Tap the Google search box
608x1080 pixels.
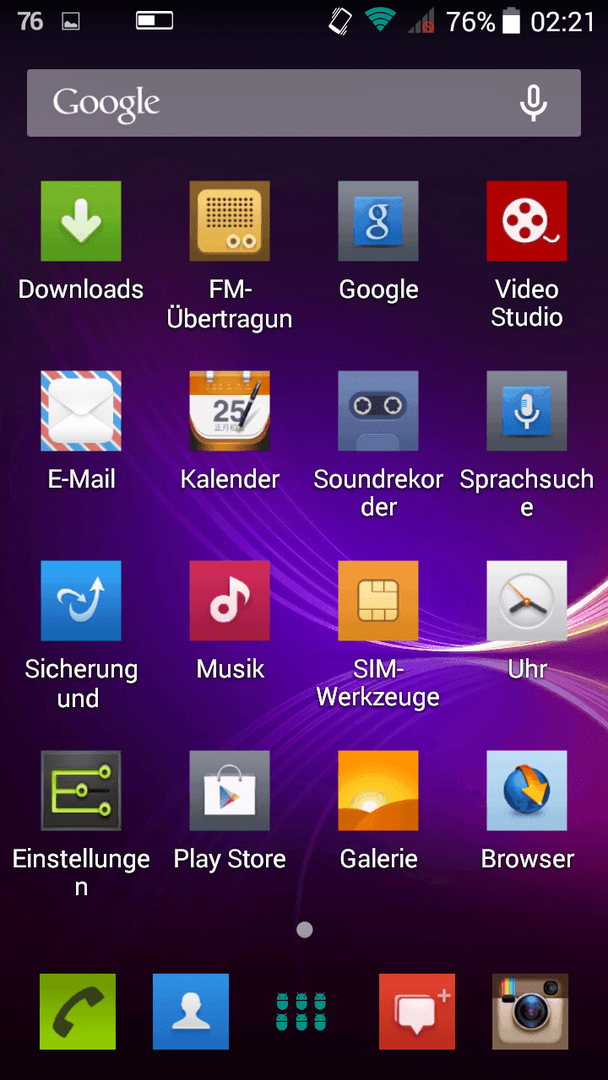270,103
